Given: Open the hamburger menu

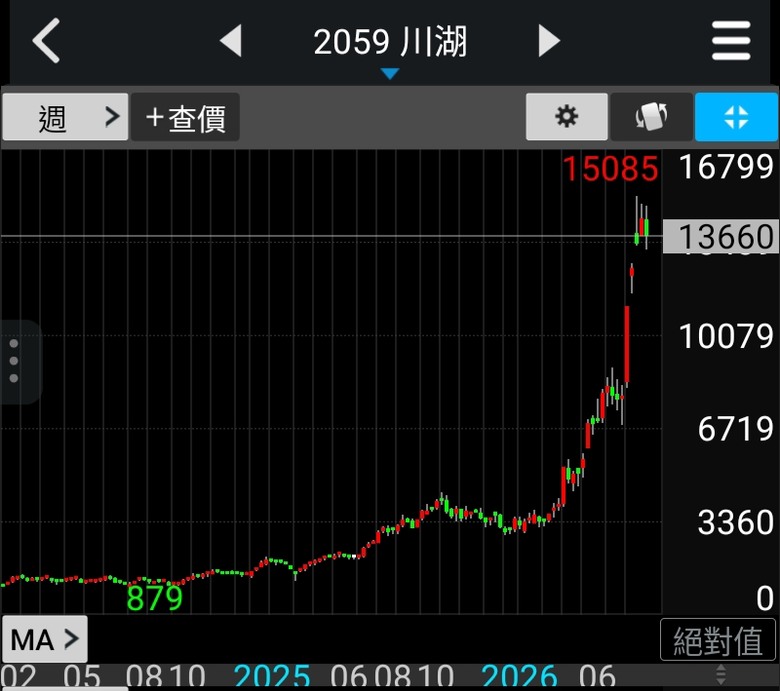Looking at the screenshot, I should point(731,40).
